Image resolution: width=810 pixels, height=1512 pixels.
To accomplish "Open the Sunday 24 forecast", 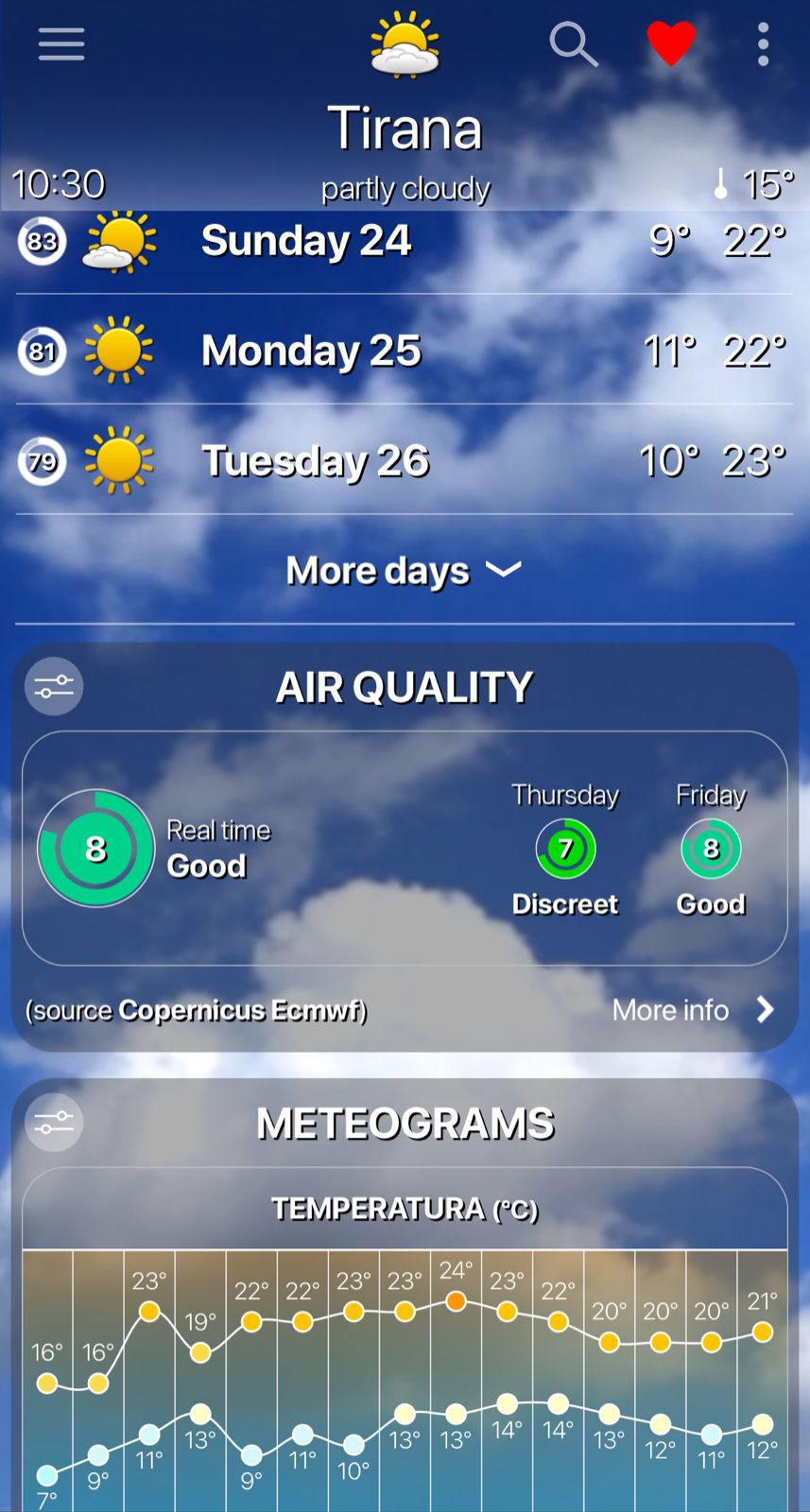I will point(404,242).
